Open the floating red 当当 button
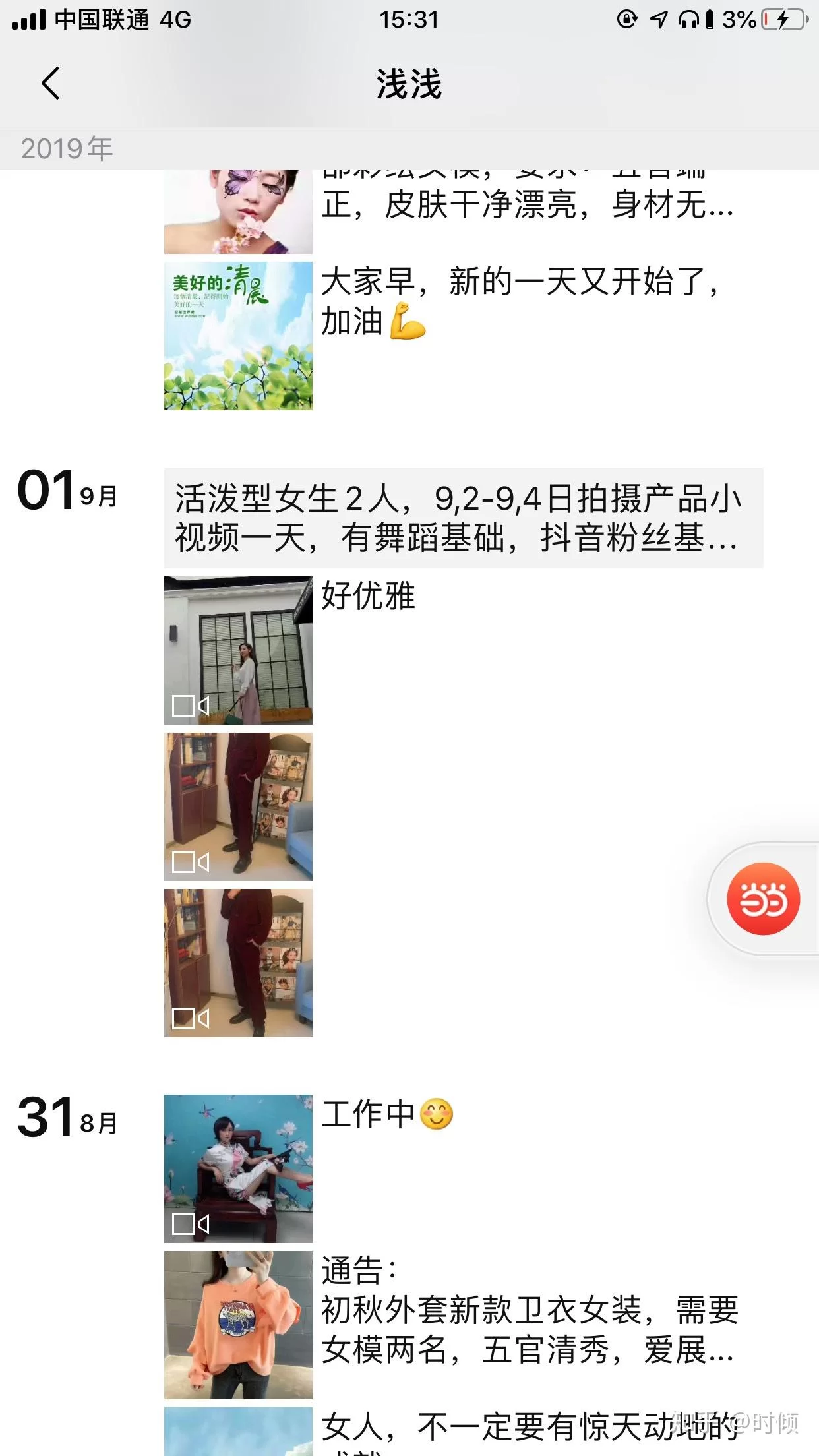Image resolution: width=819 pixels, height=1456 pixels. [763, 899]
